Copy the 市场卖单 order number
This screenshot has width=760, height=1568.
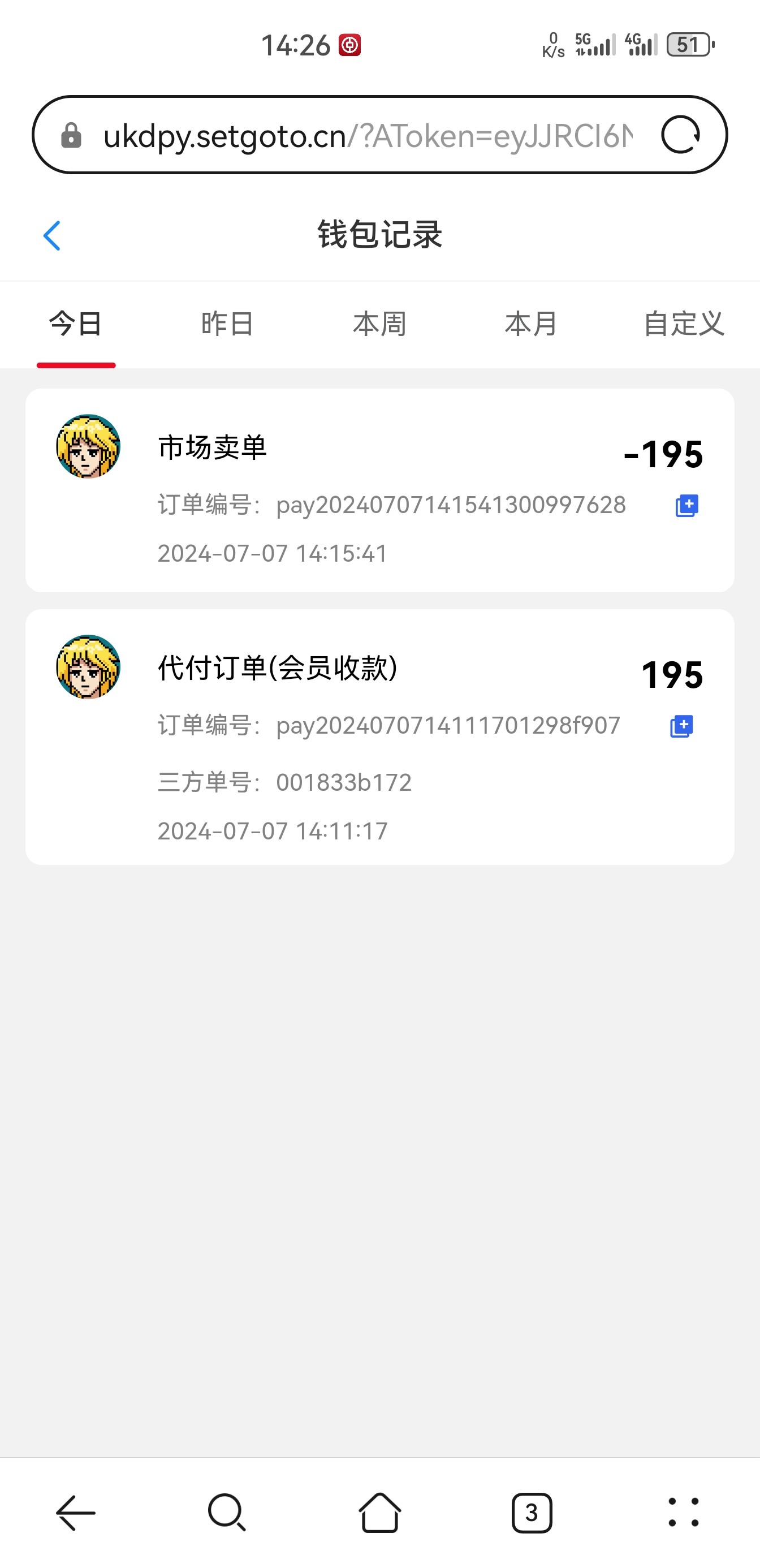click(x=686, y=506)
